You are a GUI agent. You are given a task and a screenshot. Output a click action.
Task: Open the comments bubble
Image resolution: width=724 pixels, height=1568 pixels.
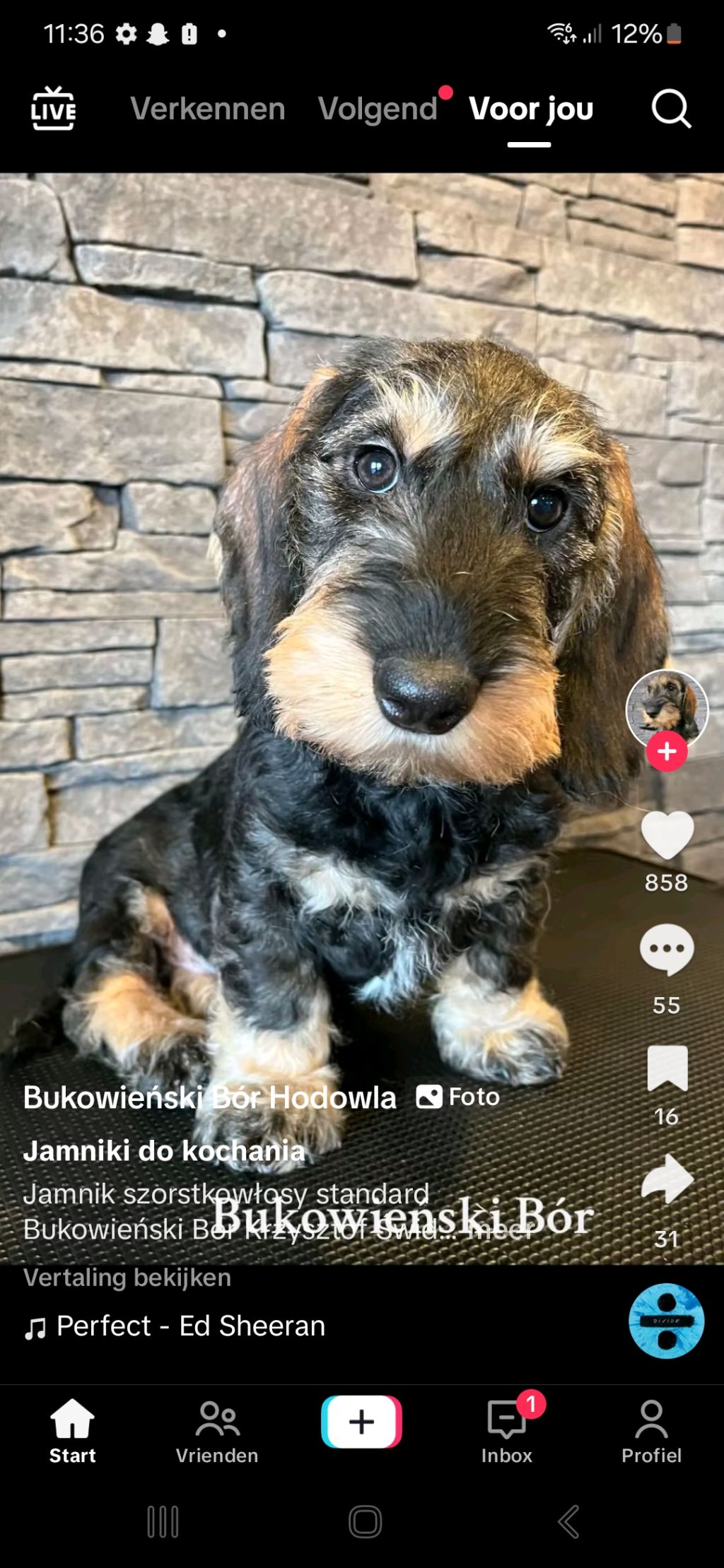coord(666,950)
